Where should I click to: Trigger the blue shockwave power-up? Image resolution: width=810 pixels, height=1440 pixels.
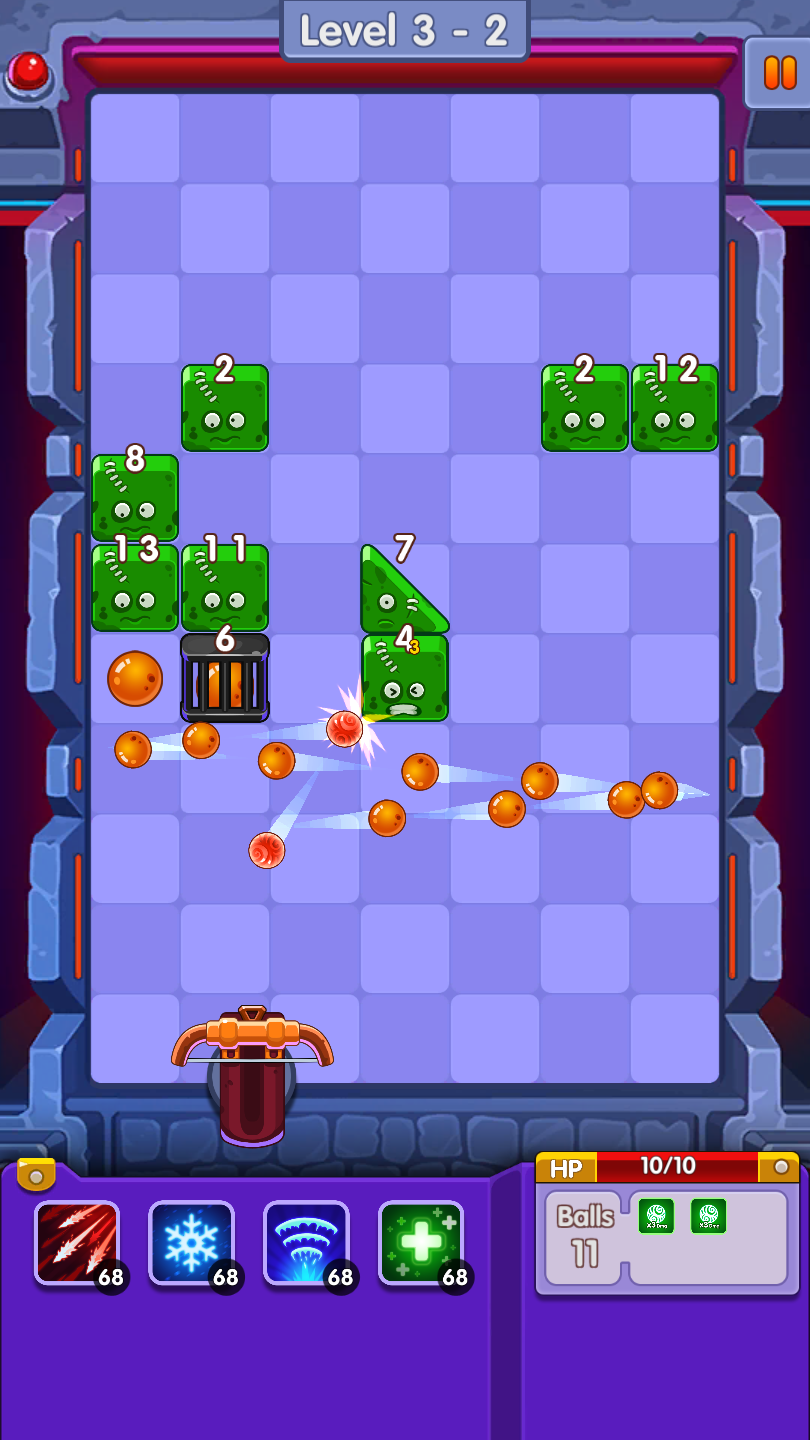pyautogui.click(x=306, y=1243)
